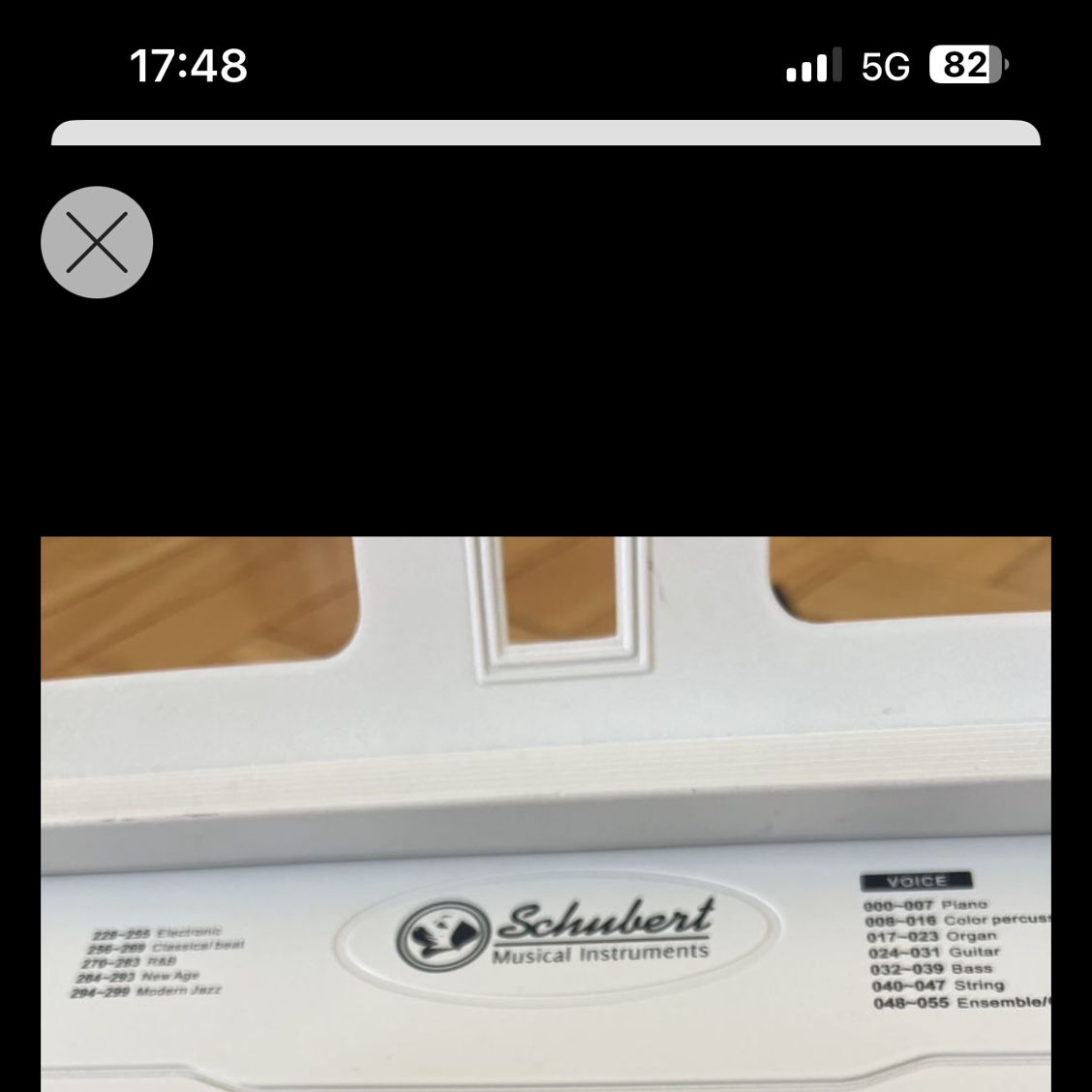Close the full-screen photo viewer
This screenshot has height=1092, width=1092.
97,242
